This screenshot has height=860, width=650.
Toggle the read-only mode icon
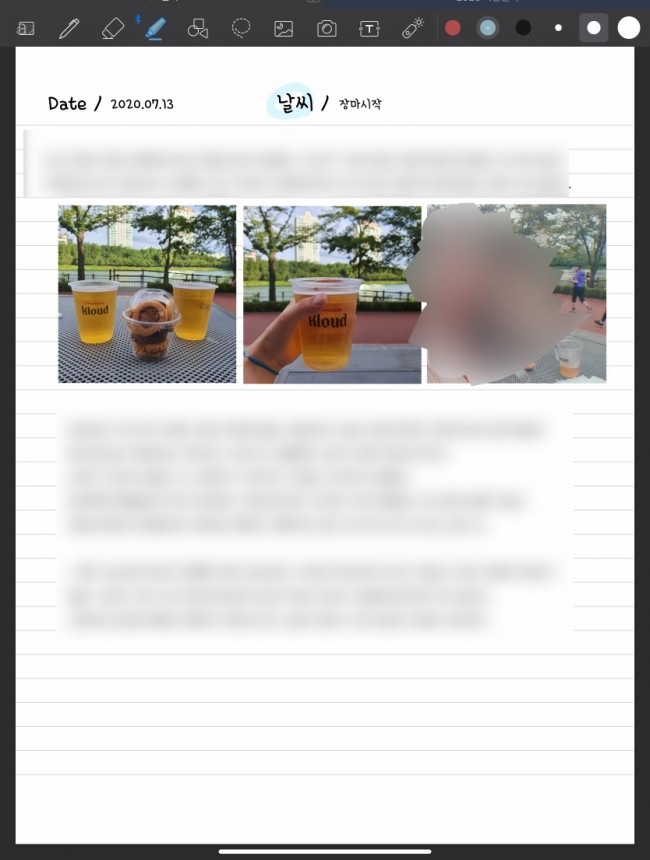point(26,28)
